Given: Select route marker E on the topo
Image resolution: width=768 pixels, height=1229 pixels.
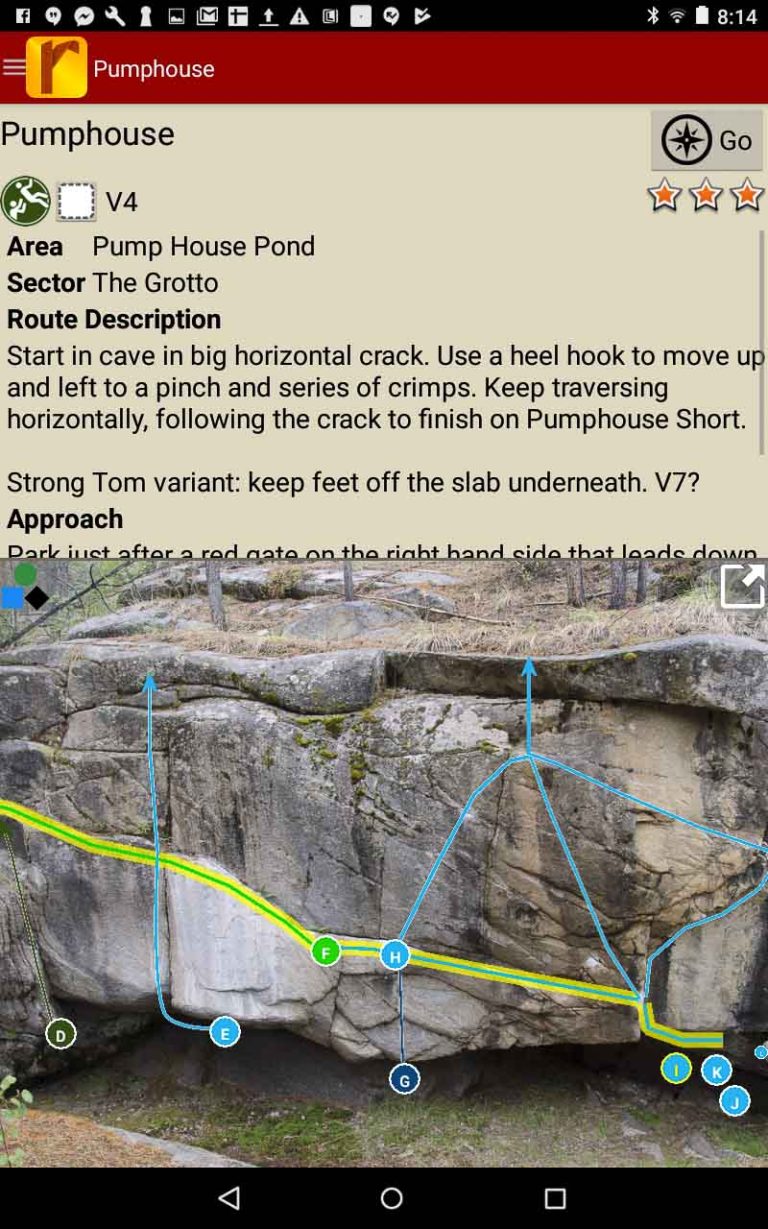Looking at the screenshot, I should pos(224,1032).
